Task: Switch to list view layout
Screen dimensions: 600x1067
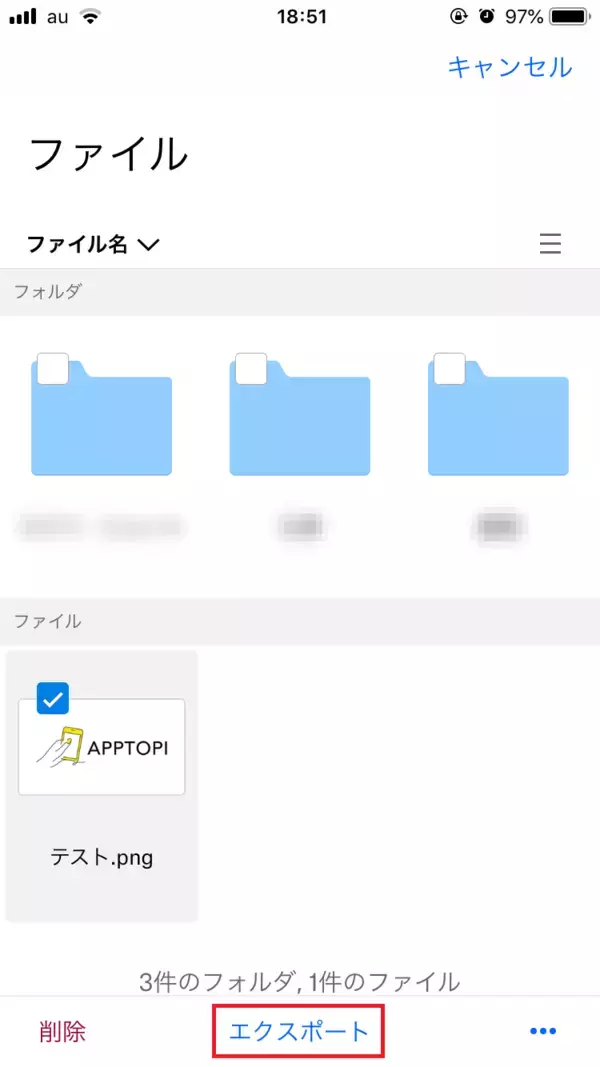Action: pyautogui.click(x=550, y=244)
